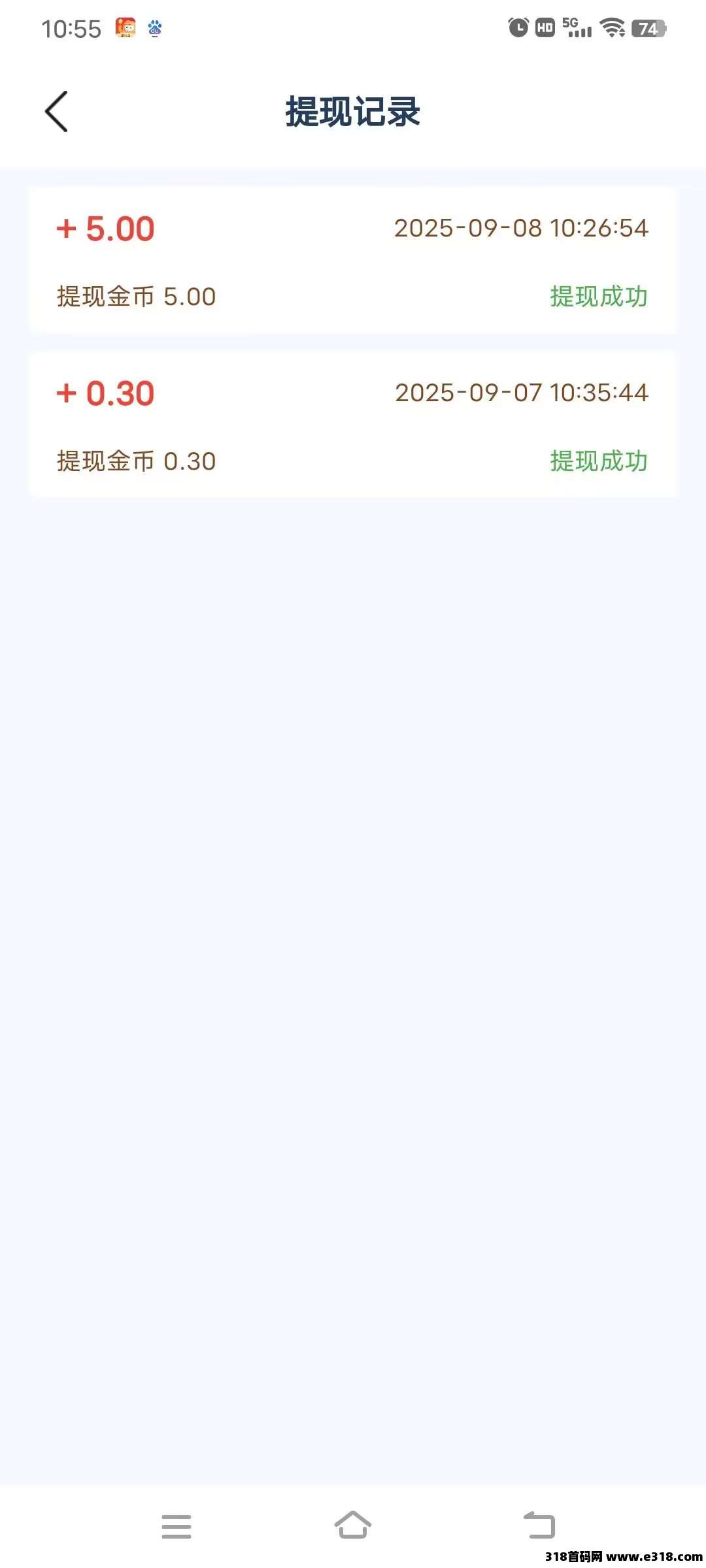Screen dimensions: 706x1568
Task: Tap the system back navigation button
Action: click(539, 1526)
